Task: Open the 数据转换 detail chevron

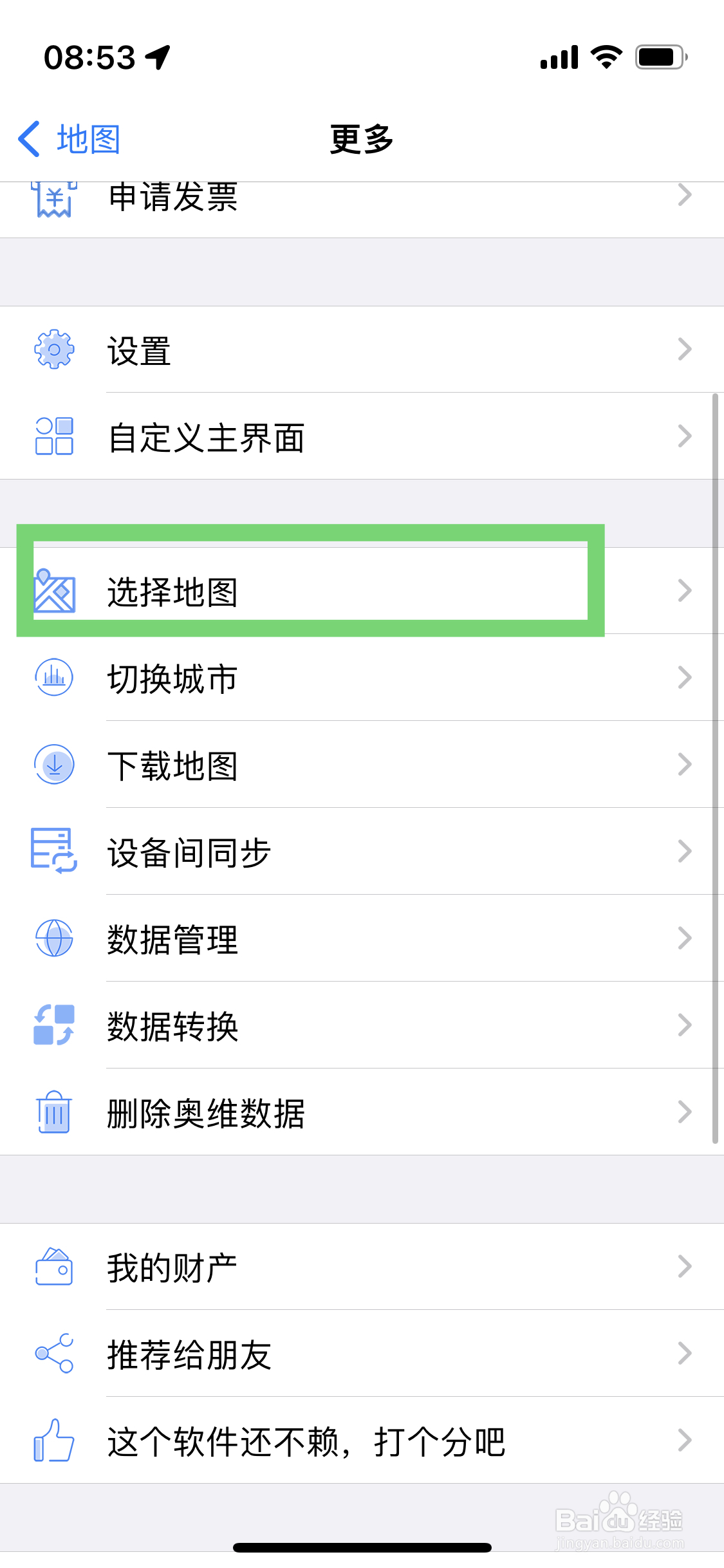Action: click(x=684, y=1026)
